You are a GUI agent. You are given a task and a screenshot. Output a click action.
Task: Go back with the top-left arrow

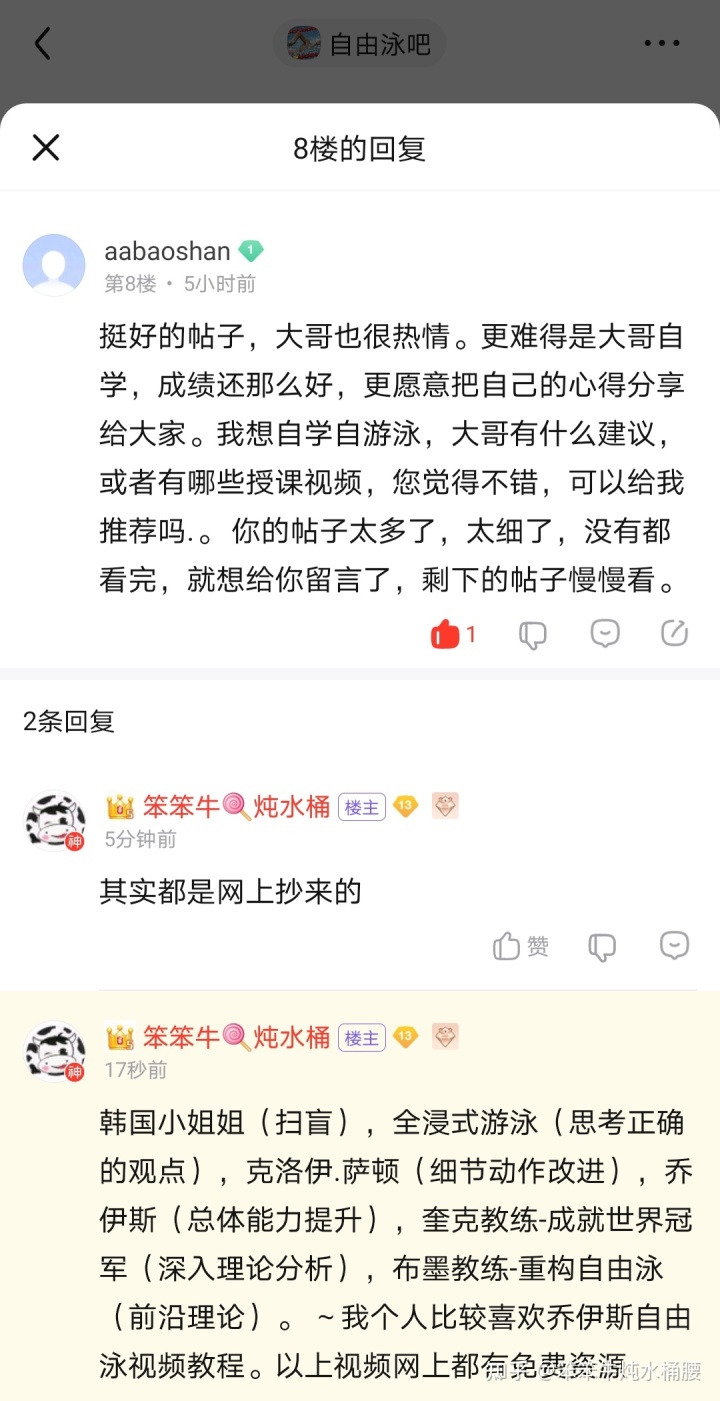(x=42, y=44)
